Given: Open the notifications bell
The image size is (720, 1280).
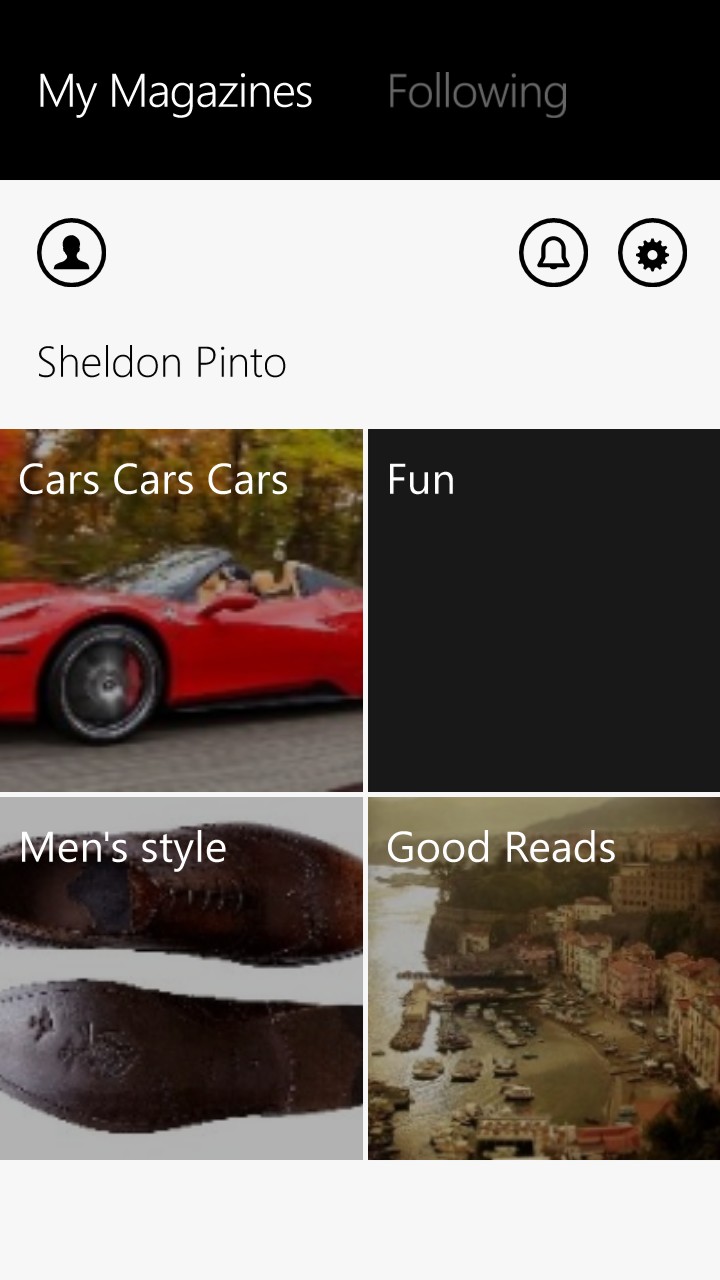Looking at the screenshot, I should click(x=553, y=252).
